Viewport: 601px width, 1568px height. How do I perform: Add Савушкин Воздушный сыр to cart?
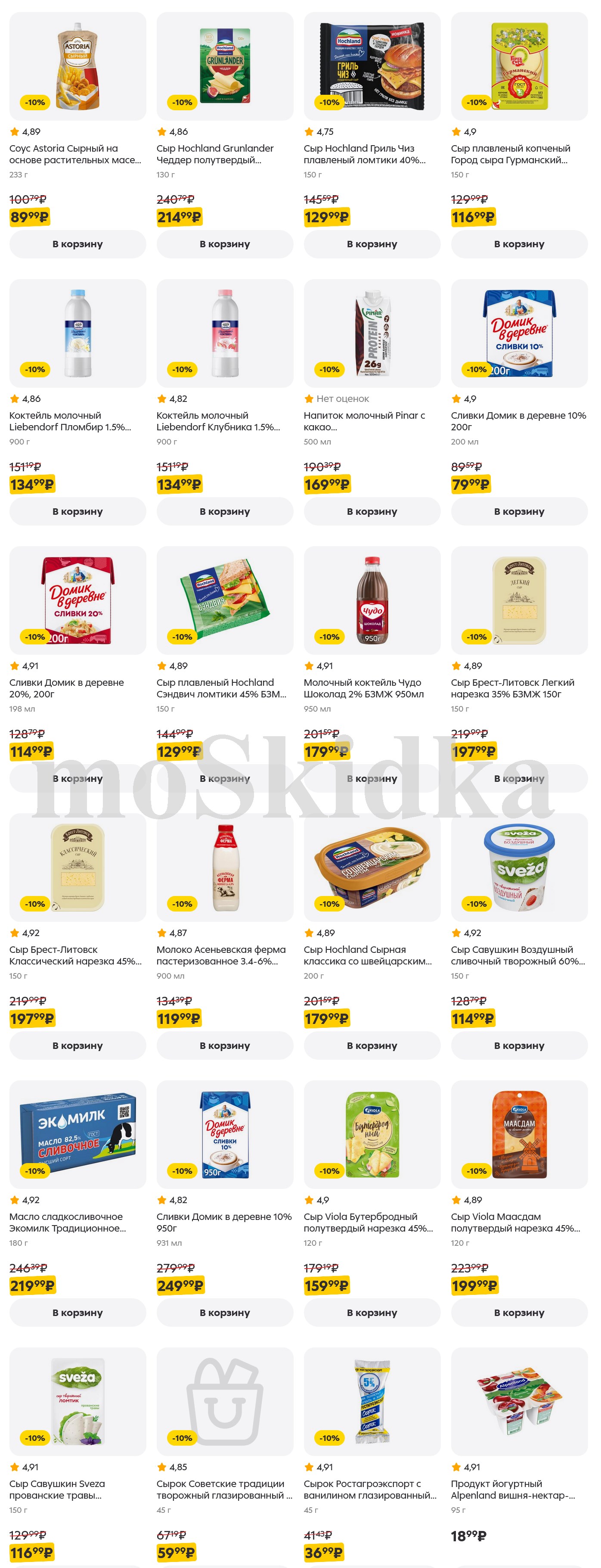[x=519, y=1046]
